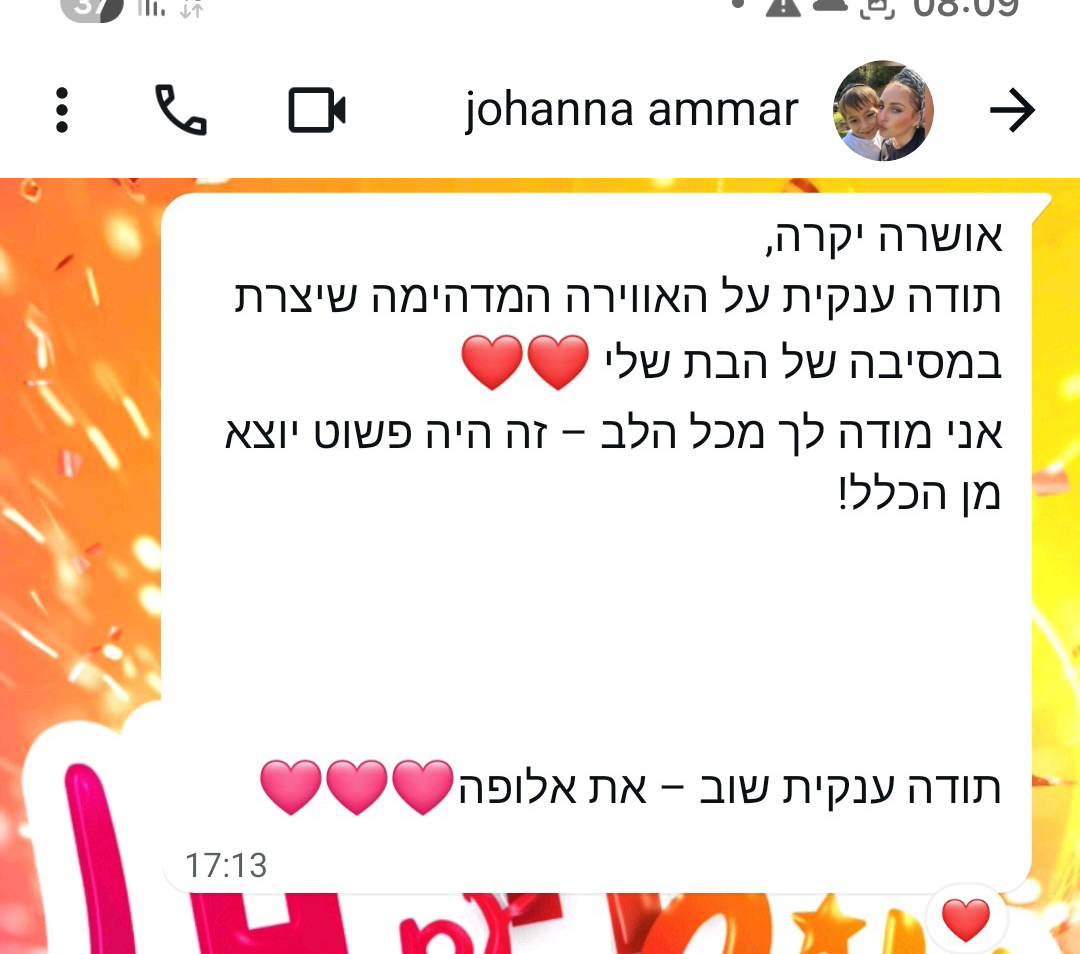This screenshot has width=1080, height=954.
Task: Start a video call with johanna ammar
Action: click(317, 110)
